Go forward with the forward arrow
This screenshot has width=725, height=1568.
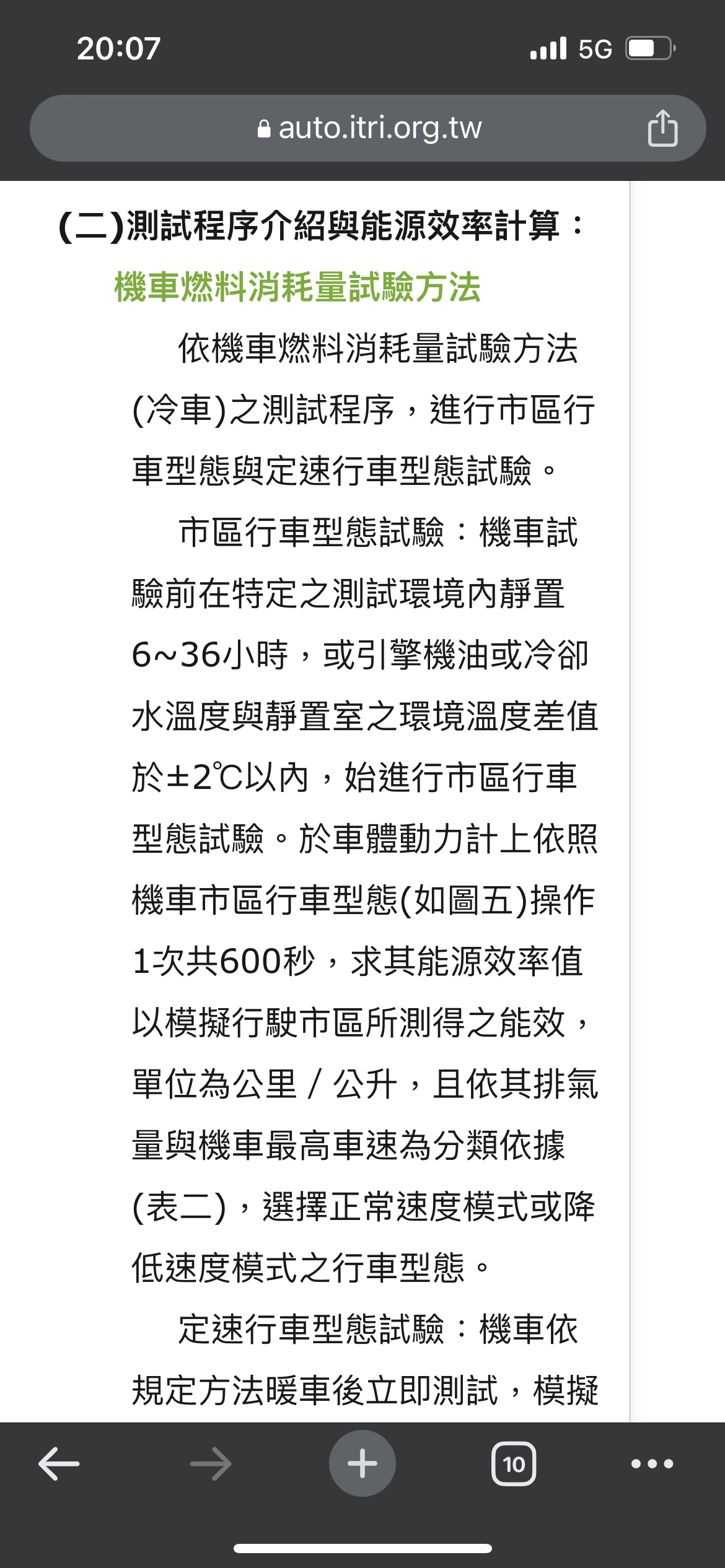click(211, 1464)
